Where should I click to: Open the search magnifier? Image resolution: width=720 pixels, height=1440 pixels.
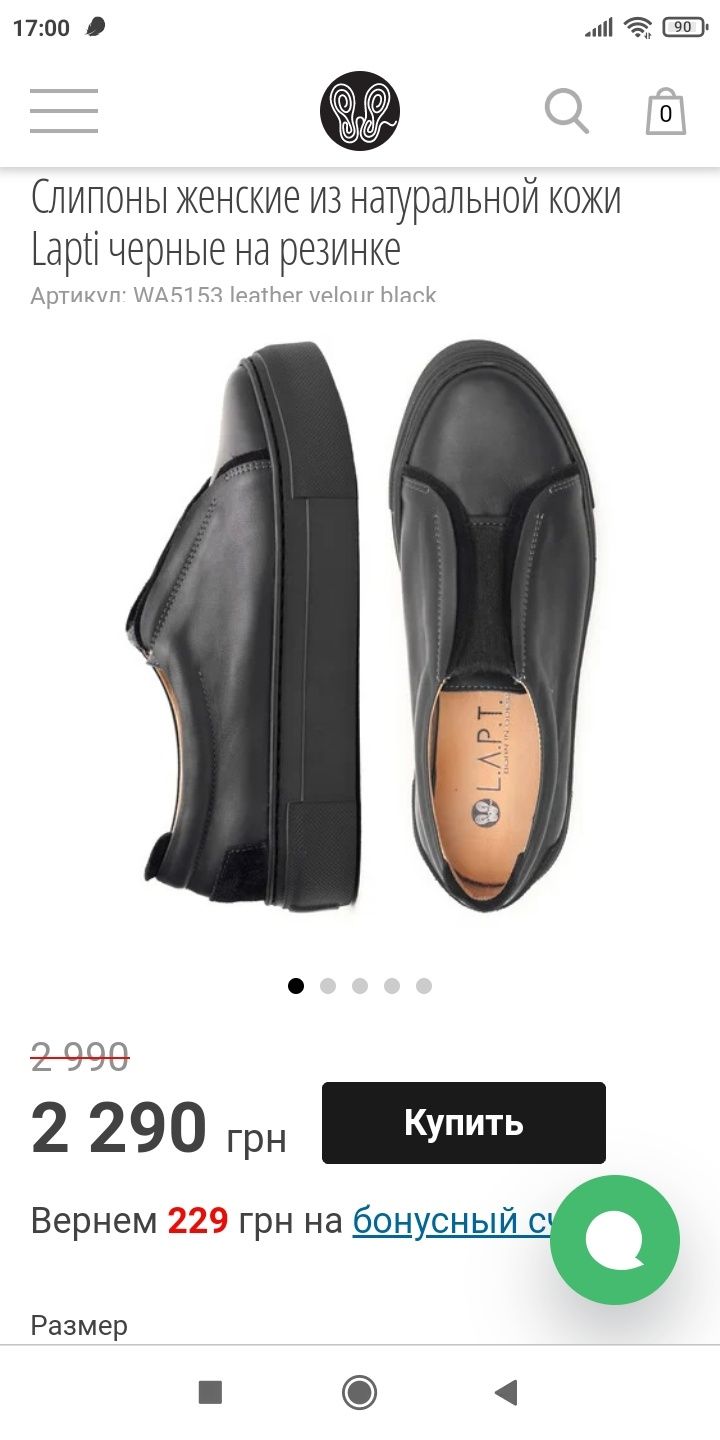tap(566, 111)
